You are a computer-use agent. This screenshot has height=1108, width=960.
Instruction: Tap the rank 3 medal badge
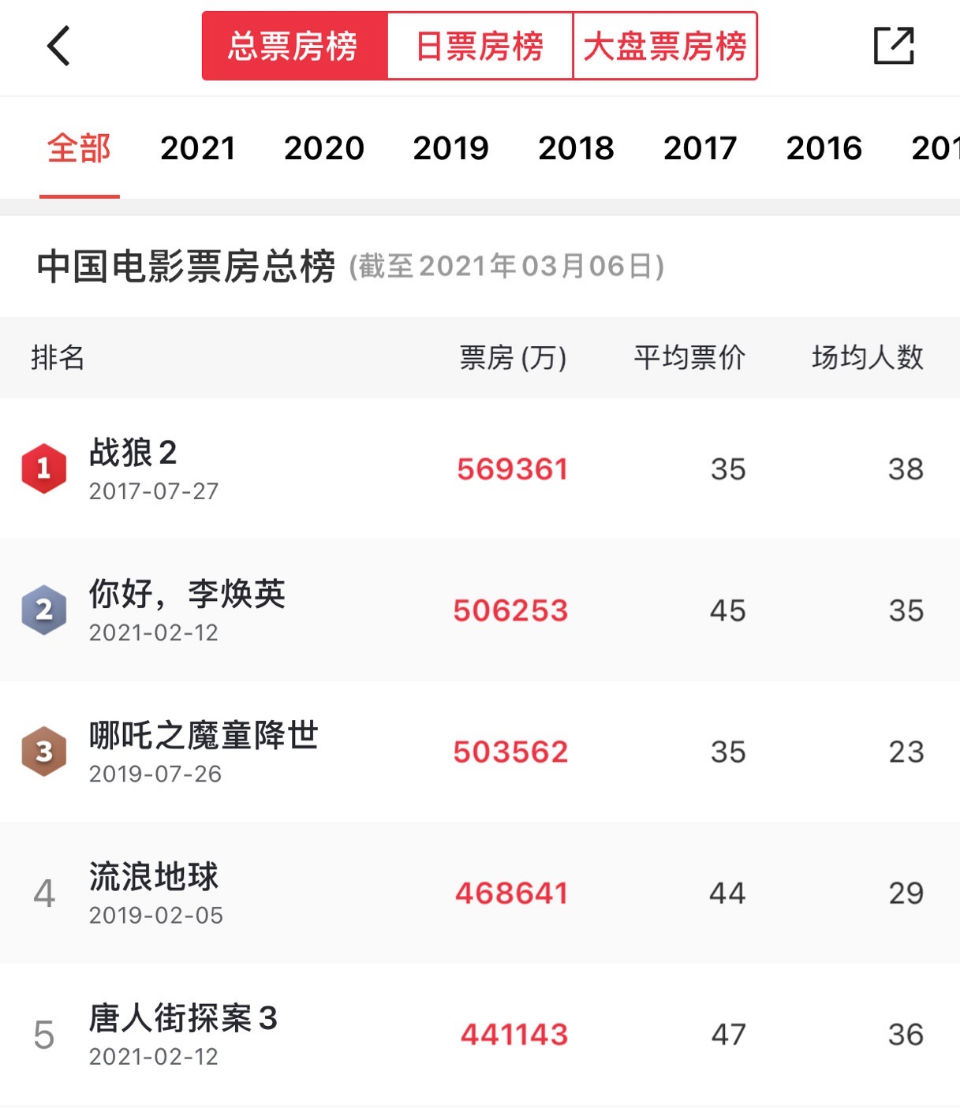pyautogui.click(x=44, y=751)
